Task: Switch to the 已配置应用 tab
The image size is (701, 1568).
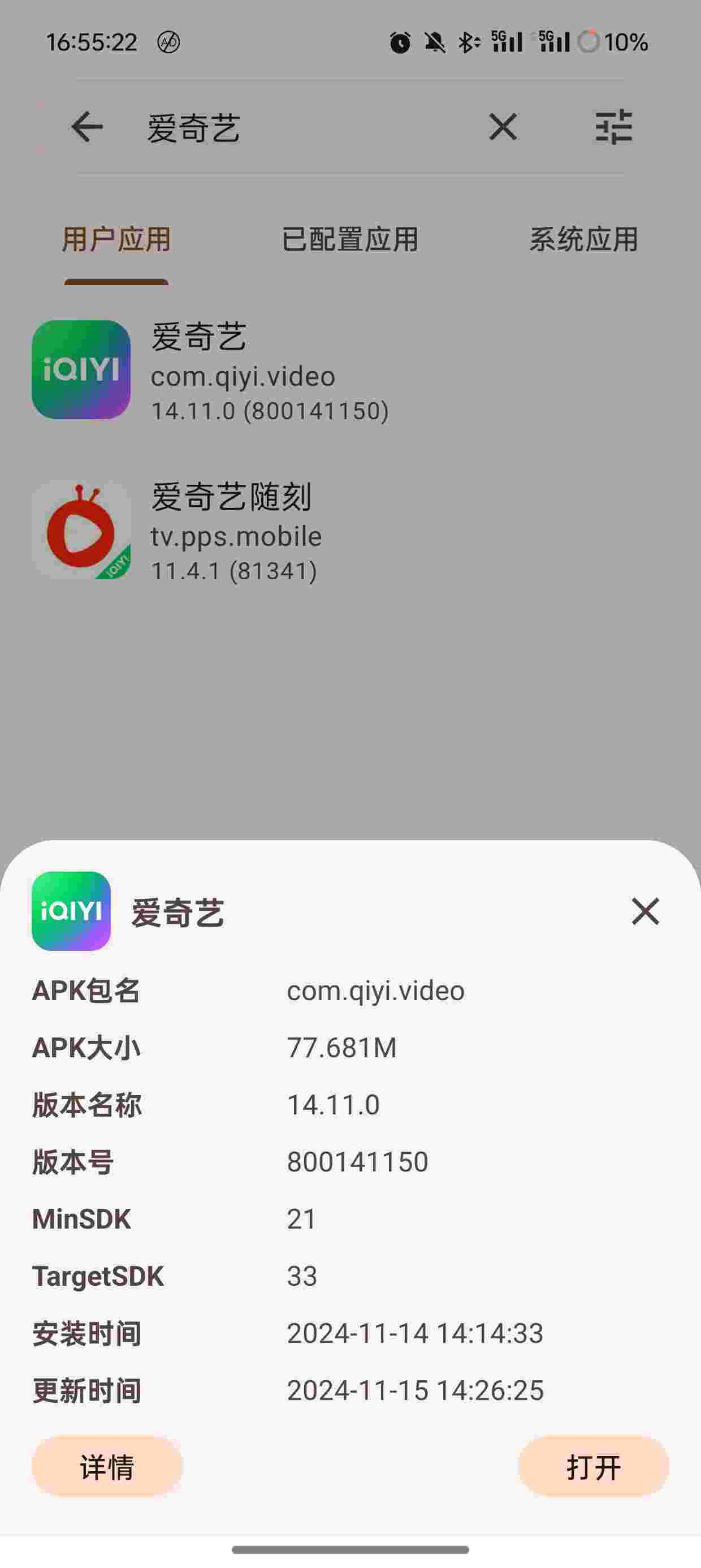Action: tap(350, 239)
